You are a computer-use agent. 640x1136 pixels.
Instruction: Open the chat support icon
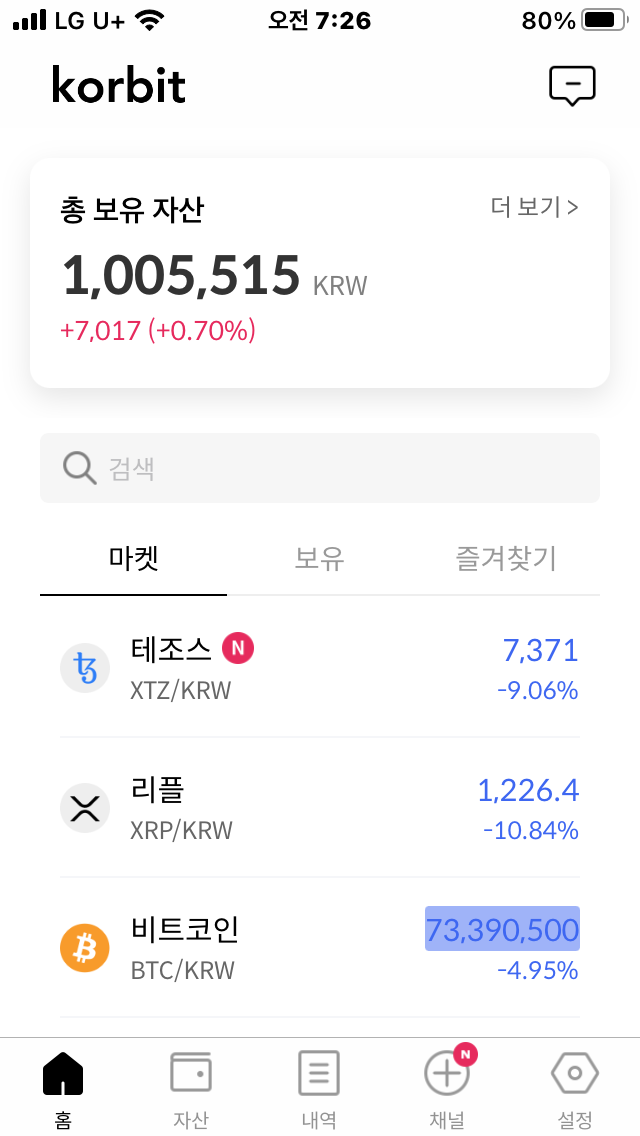[x=572, y=86]
